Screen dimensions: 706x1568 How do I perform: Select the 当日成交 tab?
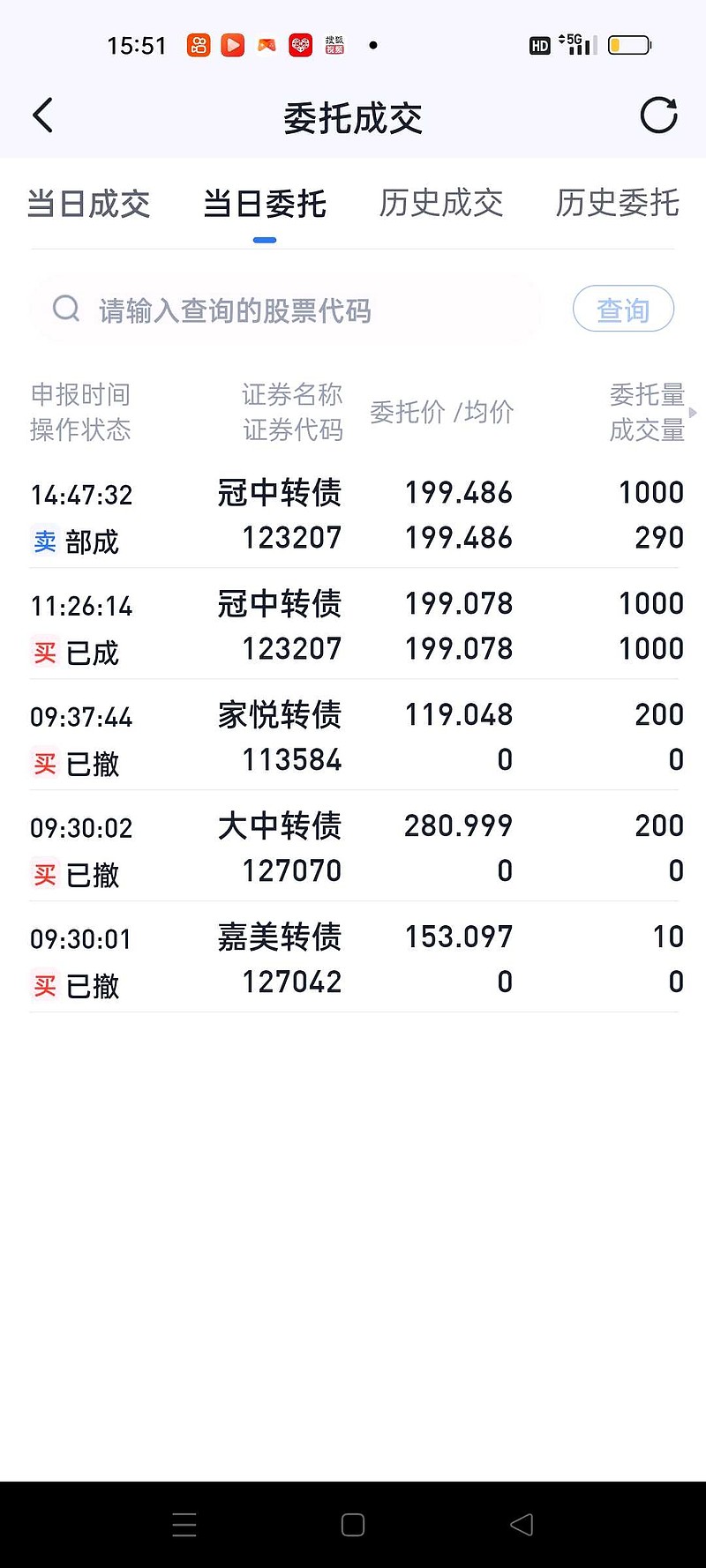click(88, 203)
